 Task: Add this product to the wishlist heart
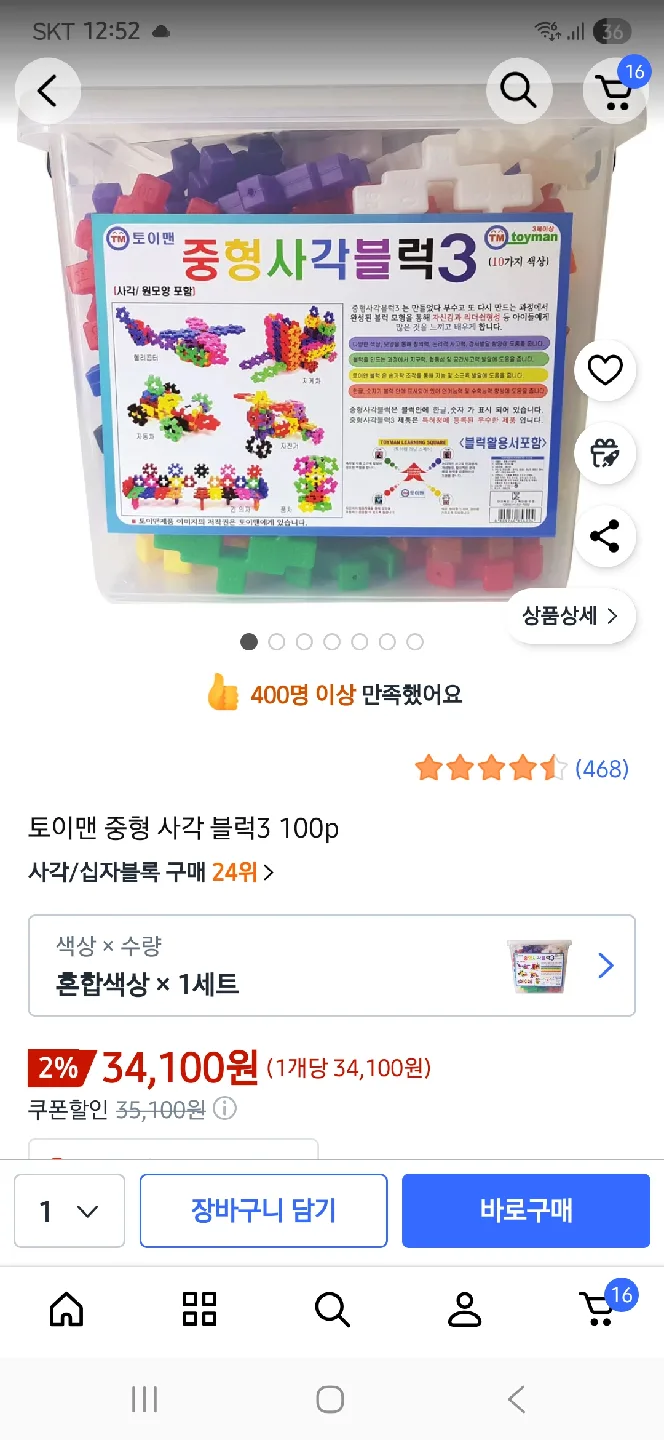(605, 371)
